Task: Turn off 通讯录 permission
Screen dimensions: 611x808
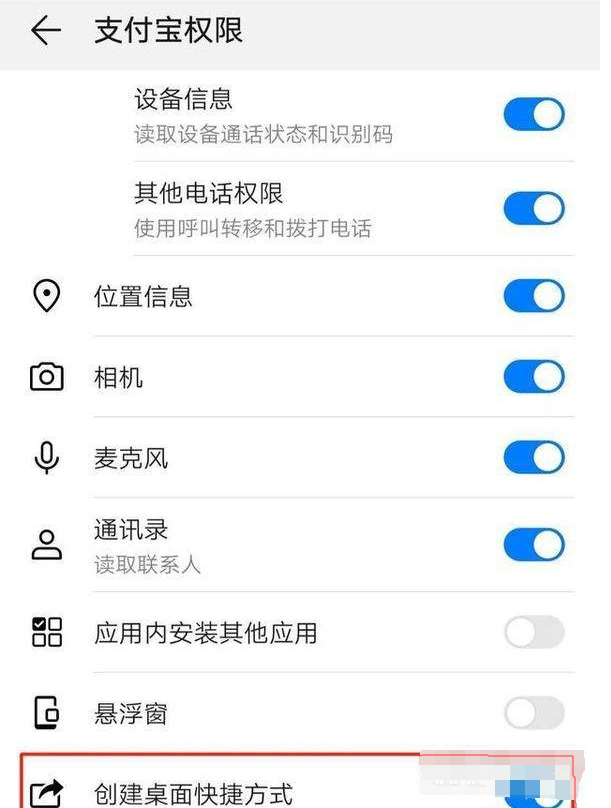Action: 534,544
